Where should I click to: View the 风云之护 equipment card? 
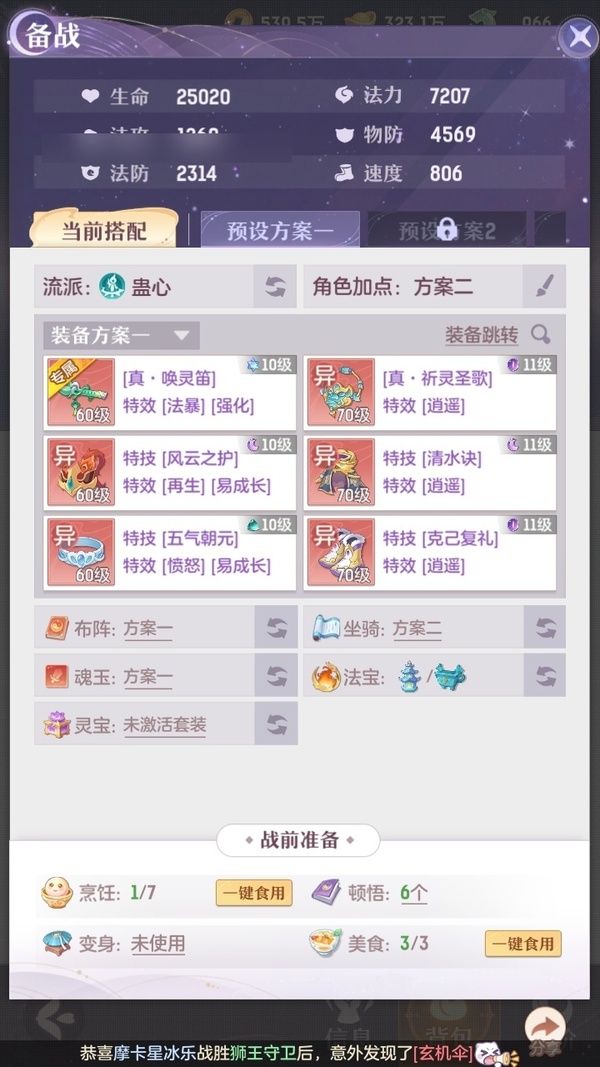pyautogui.click(x=170, y=471)
